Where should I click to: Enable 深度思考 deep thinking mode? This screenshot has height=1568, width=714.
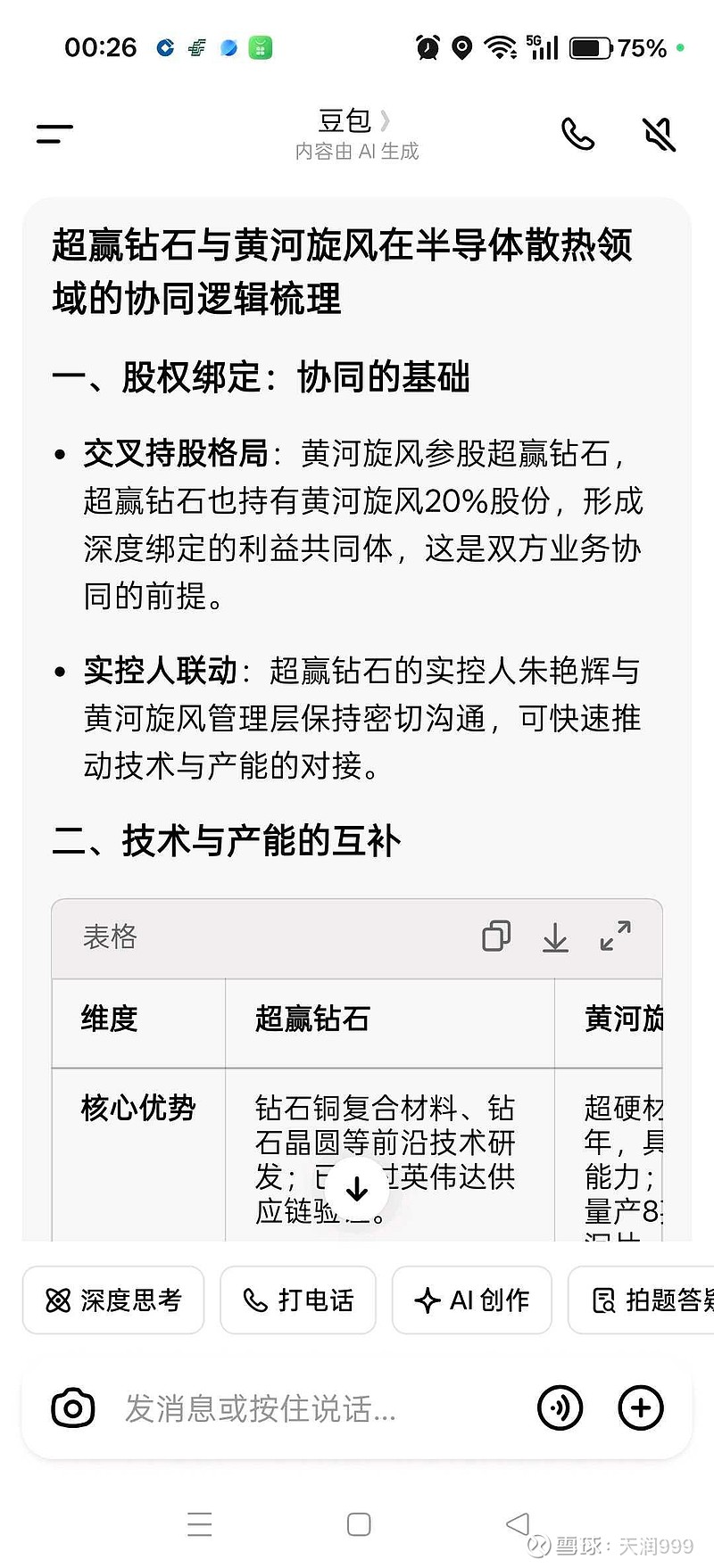(x=113, y=1300)
